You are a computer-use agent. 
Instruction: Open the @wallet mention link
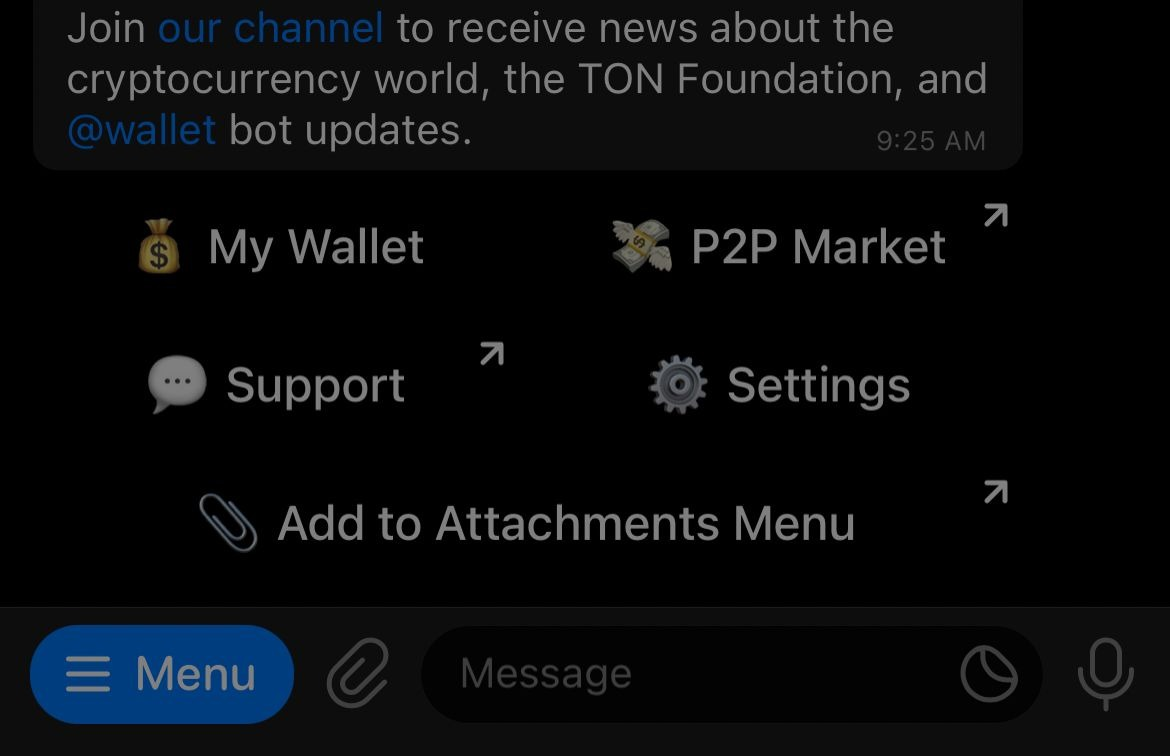click(141, 130)
